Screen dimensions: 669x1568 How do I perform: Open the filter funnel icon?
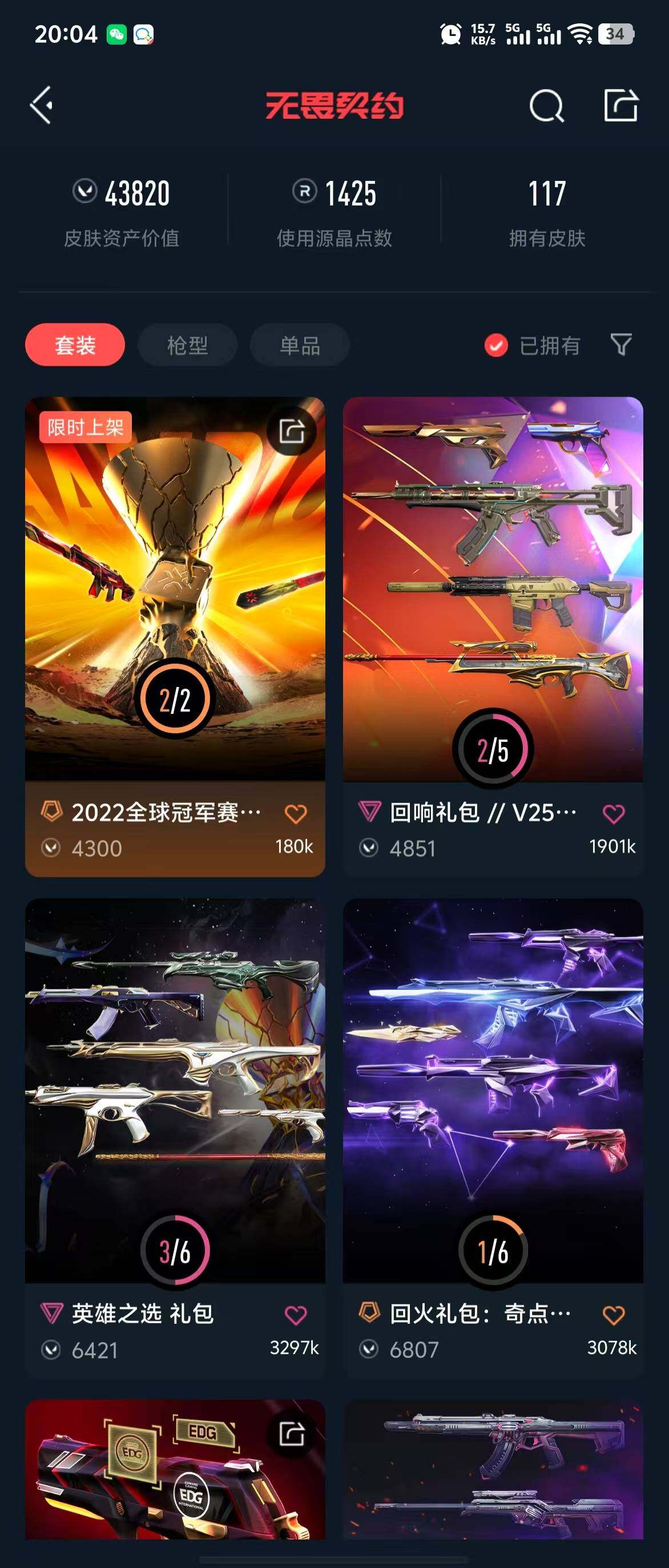(x=621, y=345)
